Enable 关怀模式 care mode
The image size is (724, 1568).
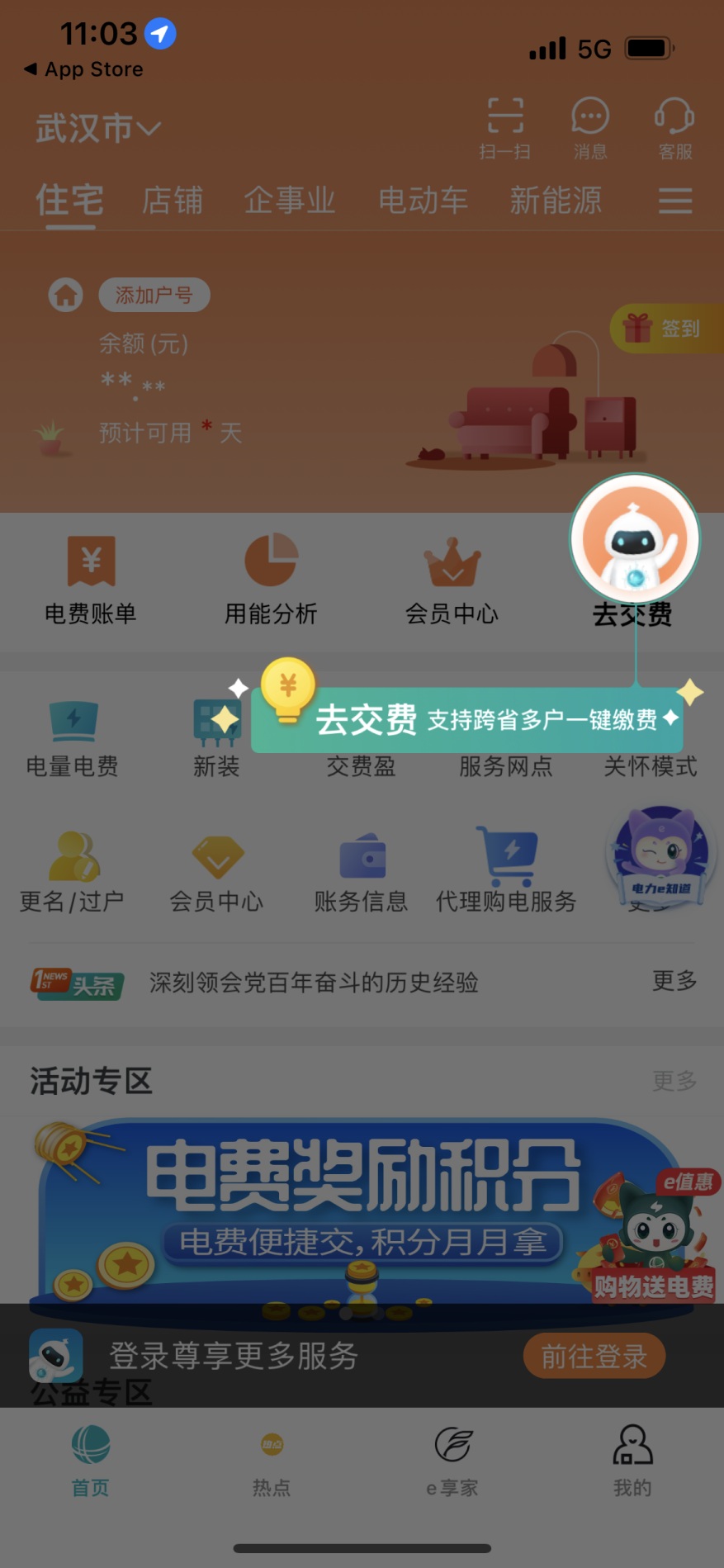tap(650, 766)
